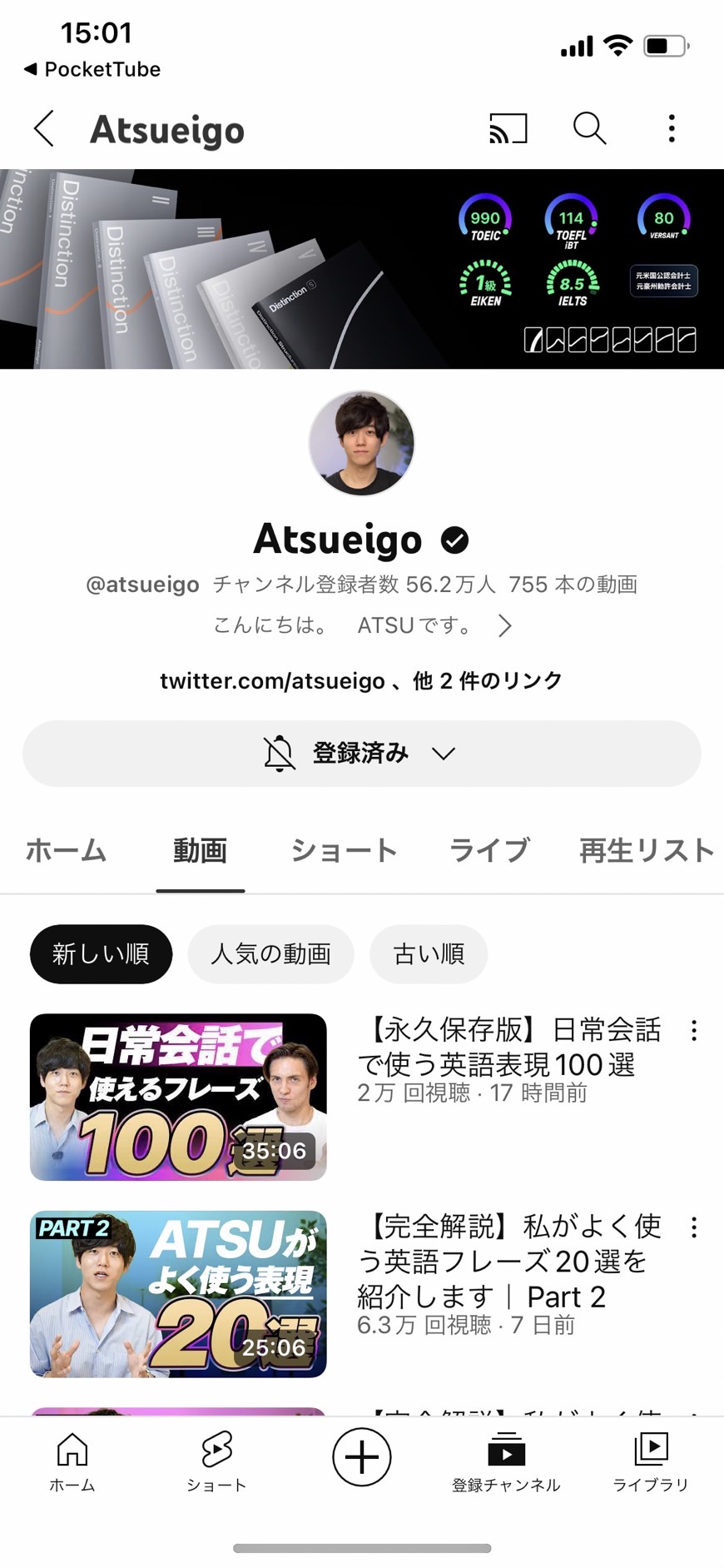Sort videos by 古い順
The width and height of the screenshot is (724, 1568).
[x=429, y=953]
